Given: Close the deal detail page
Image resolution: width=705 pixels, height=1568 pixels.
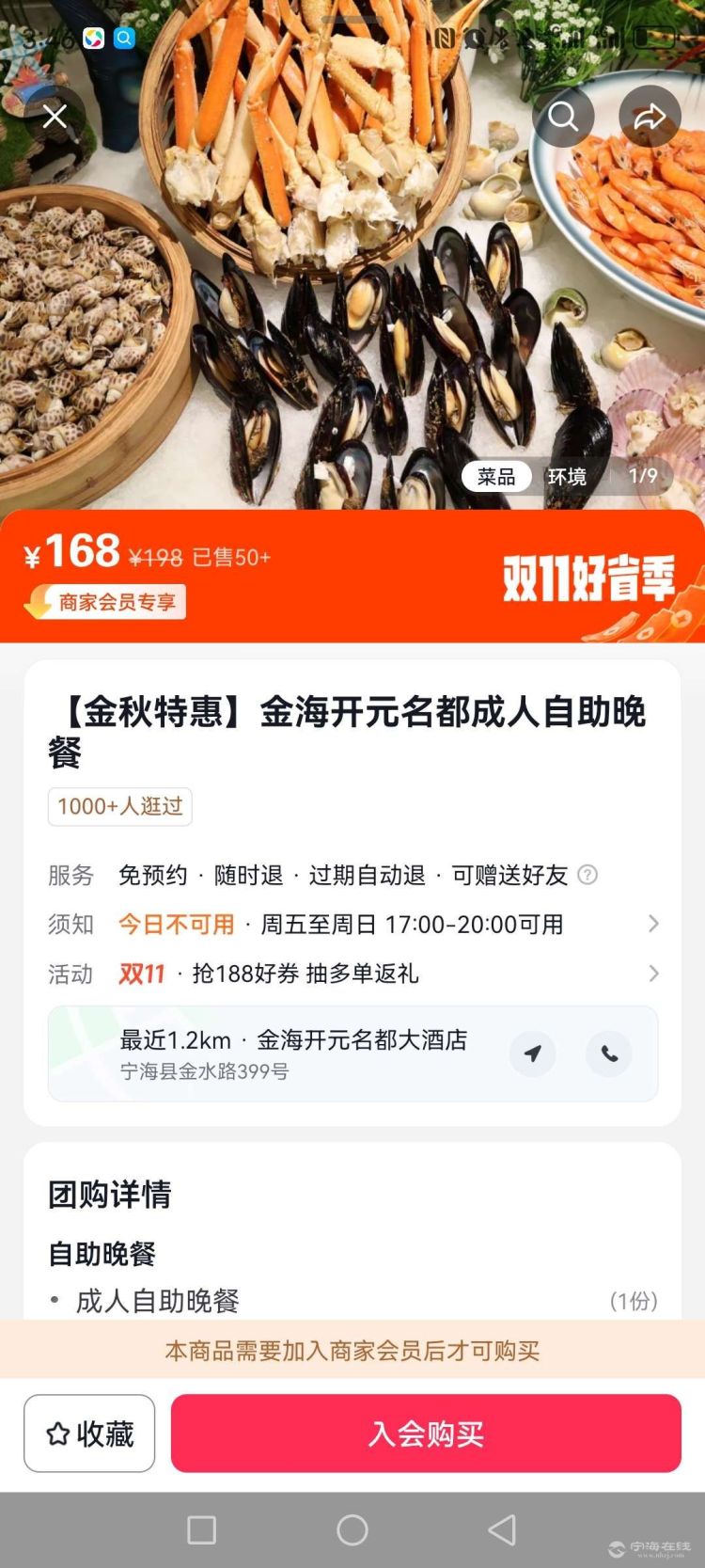Looking at the screenshot, I should click(x=55, y=117).
